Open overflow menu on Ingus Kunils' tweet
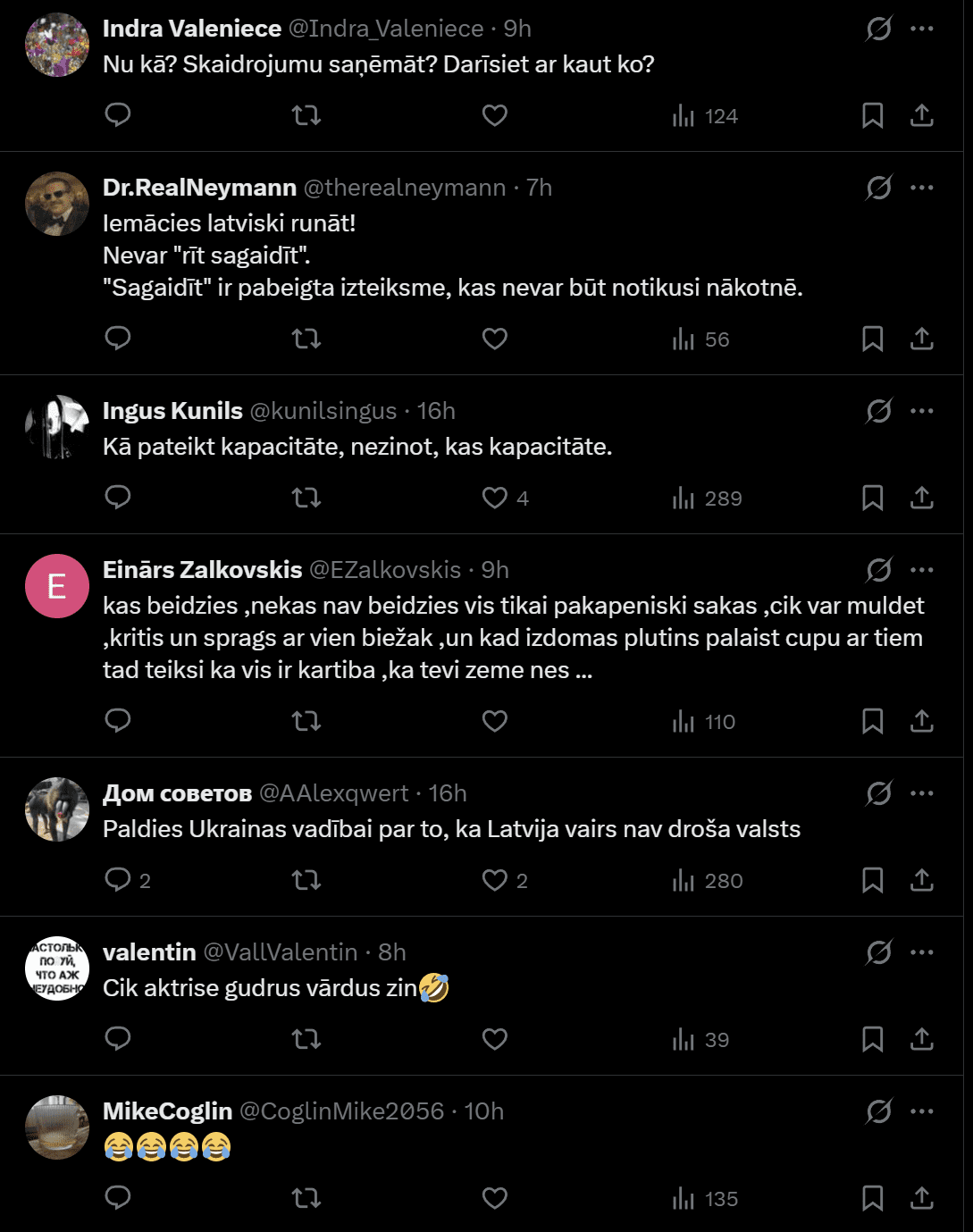The width and height of the screenshot is (973, 1232). coord(921,411)
